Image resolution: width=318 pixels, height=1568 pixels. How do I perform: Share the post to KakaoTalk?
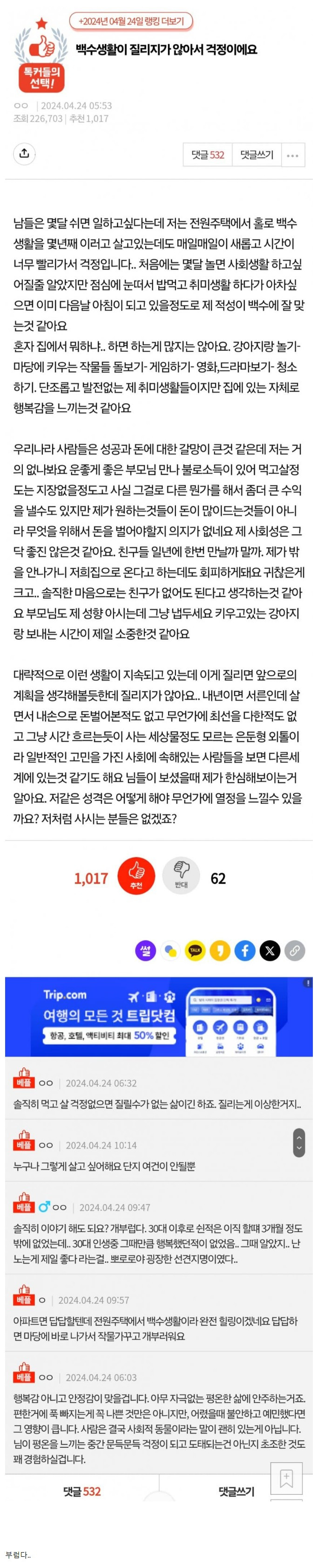(x=195, y=951)
